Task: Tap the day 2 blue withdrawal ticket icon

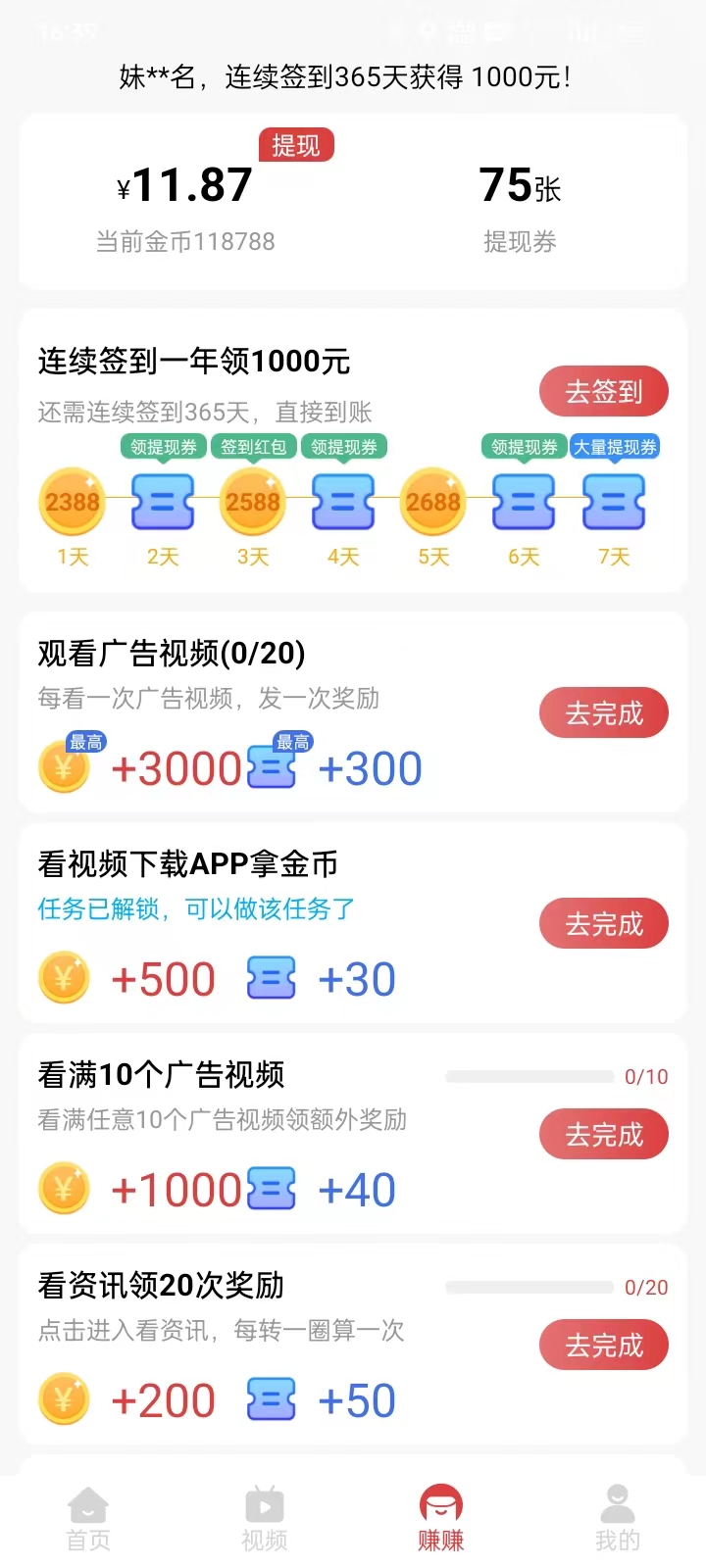Action: point(162,503)
